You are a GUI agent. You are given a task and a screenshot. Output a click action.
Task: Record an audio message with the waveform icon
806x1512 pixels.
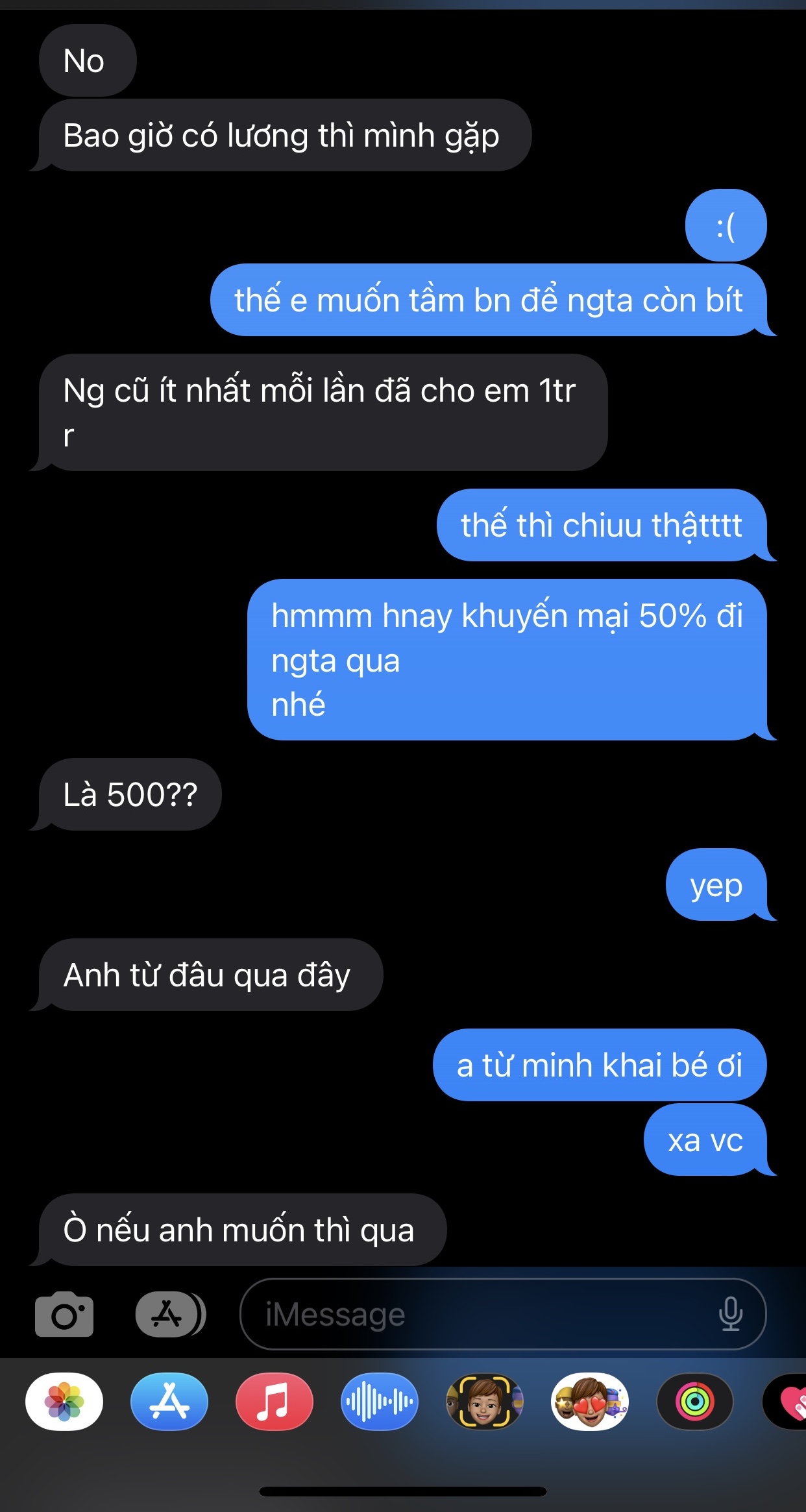380,1402
